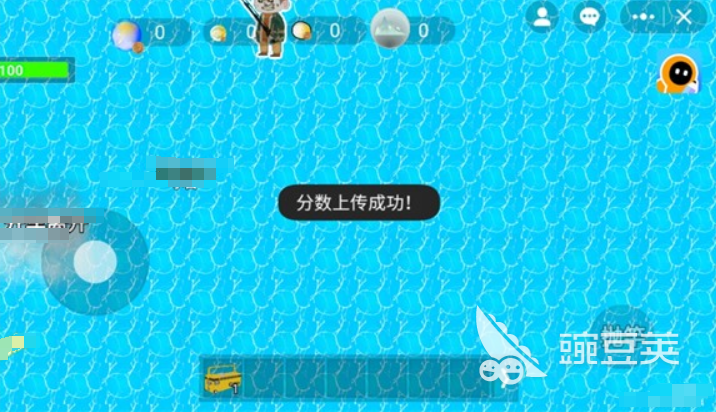The width and height of the screenshot is (716, 412).
Task: Tap the virtual joystick pad
Action: point(95,262)
